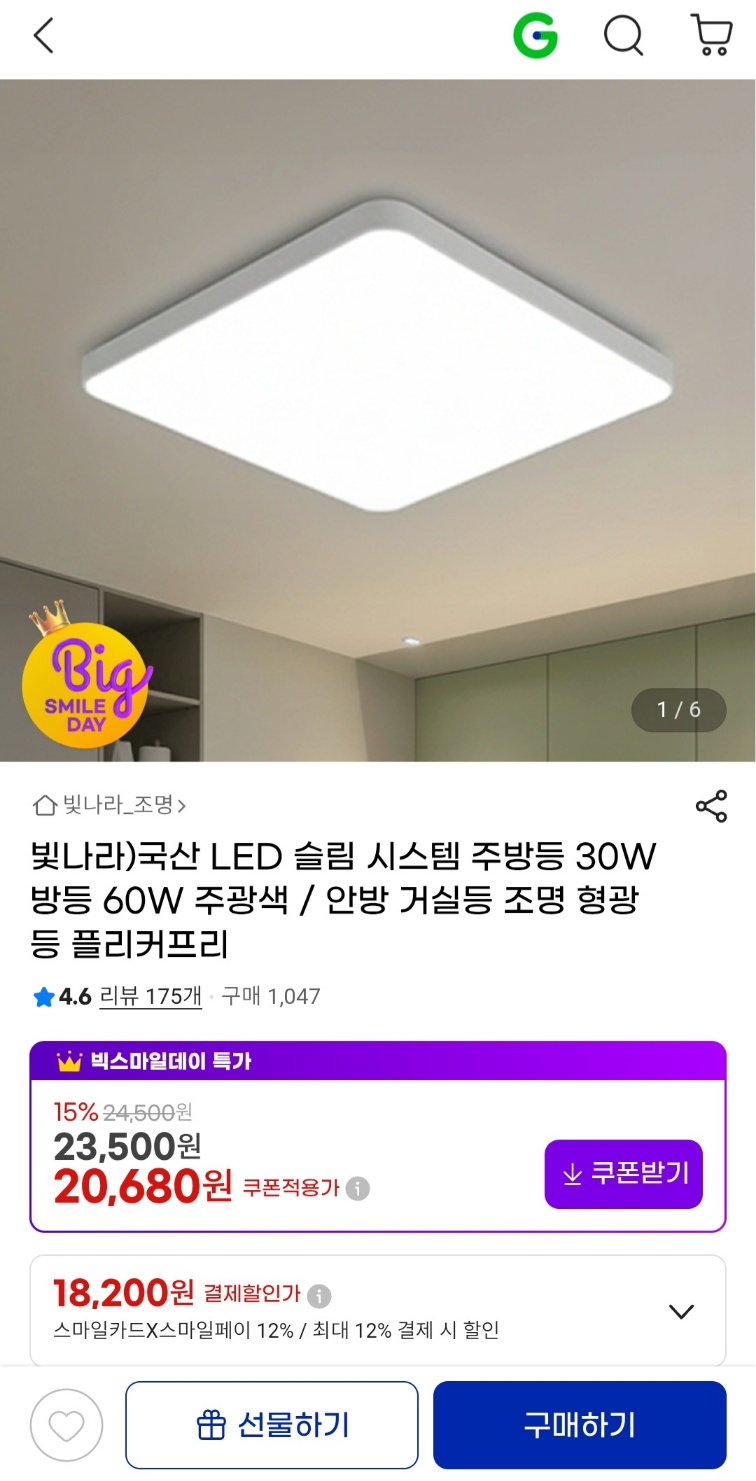The height and width of the screenshot is (1481, 756).
Task: Visit the 빛나라_조명 seller shop
Action: click(110, 805)
